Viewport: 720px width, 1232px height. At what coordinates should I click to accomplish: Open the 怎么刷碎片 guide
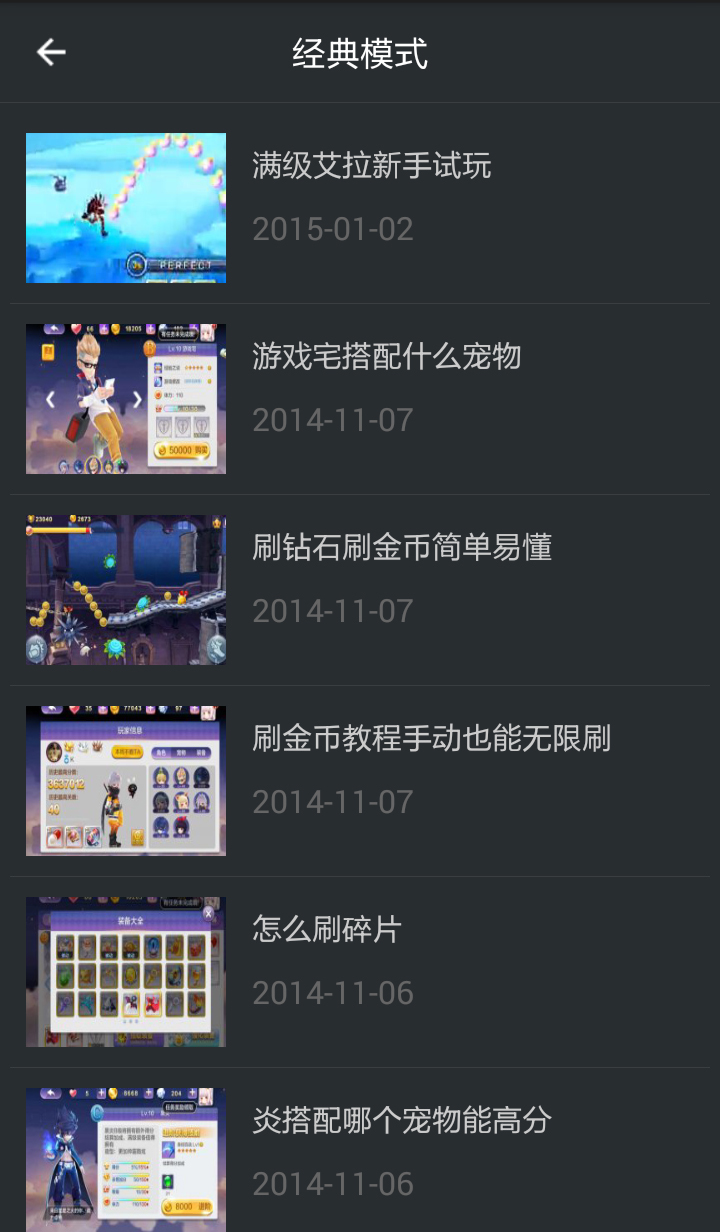tap(327, 929)
